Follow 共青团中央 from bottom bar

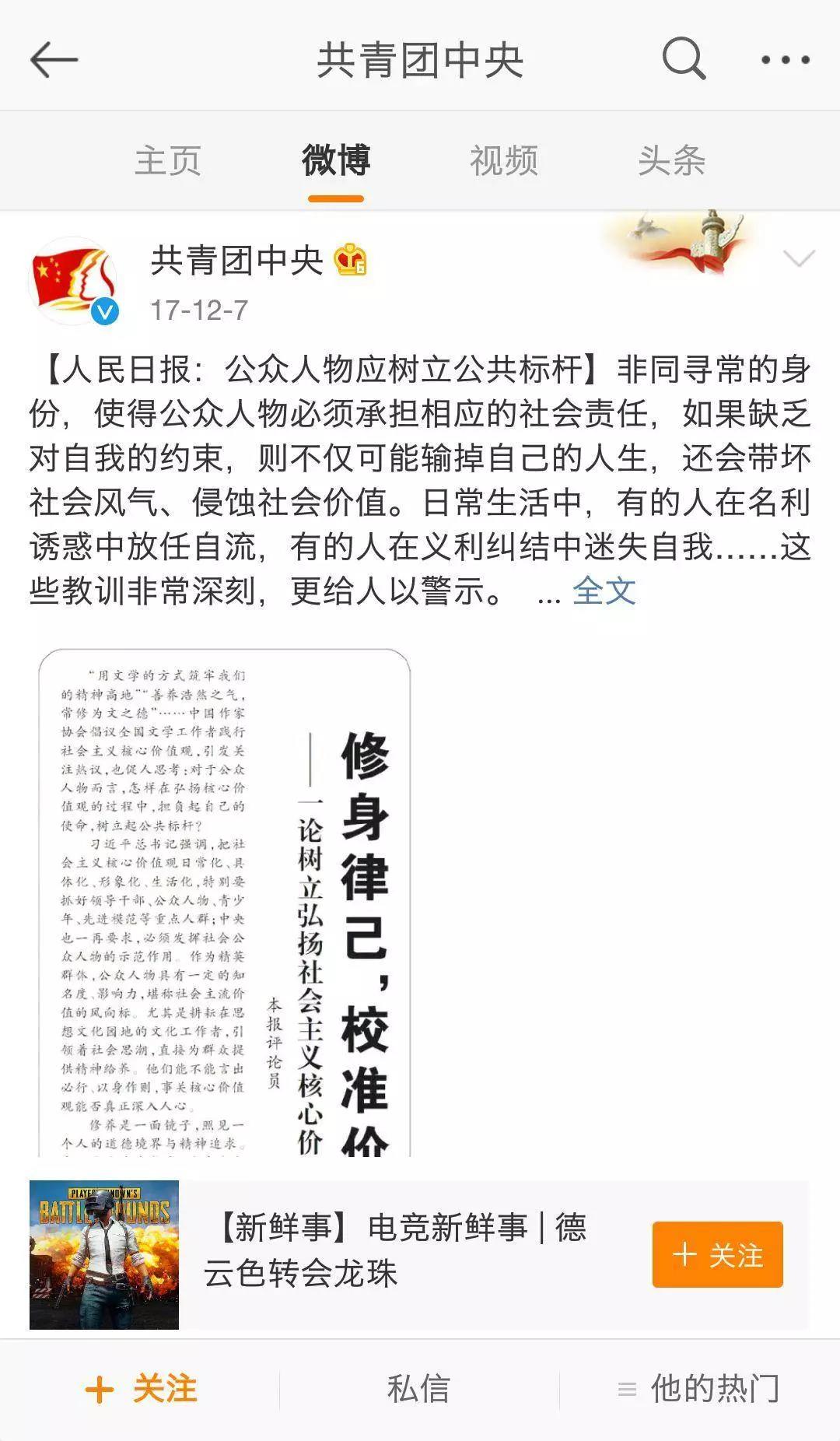tap(141, 1389)
